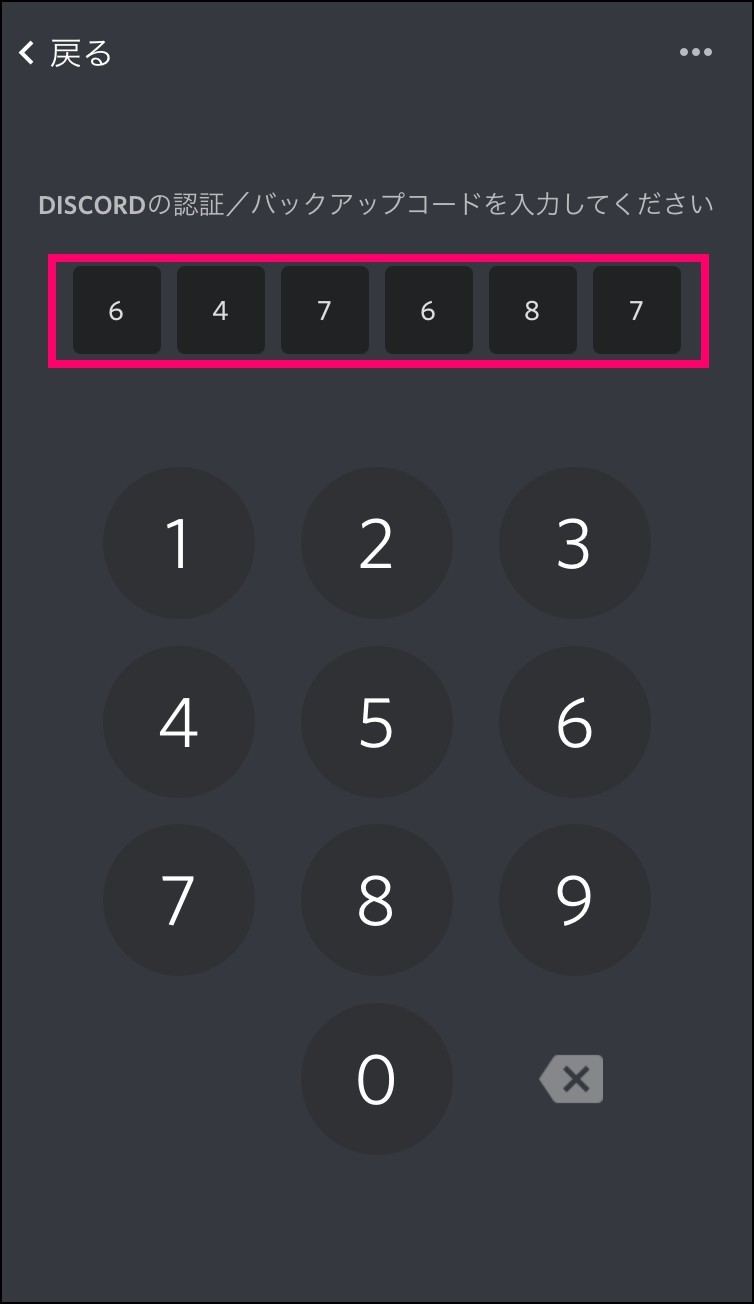Image resolution: width=754 pixels, height=1304 pixels.
Task: Delete the last digit with backspace
Action: point(572,1079)
